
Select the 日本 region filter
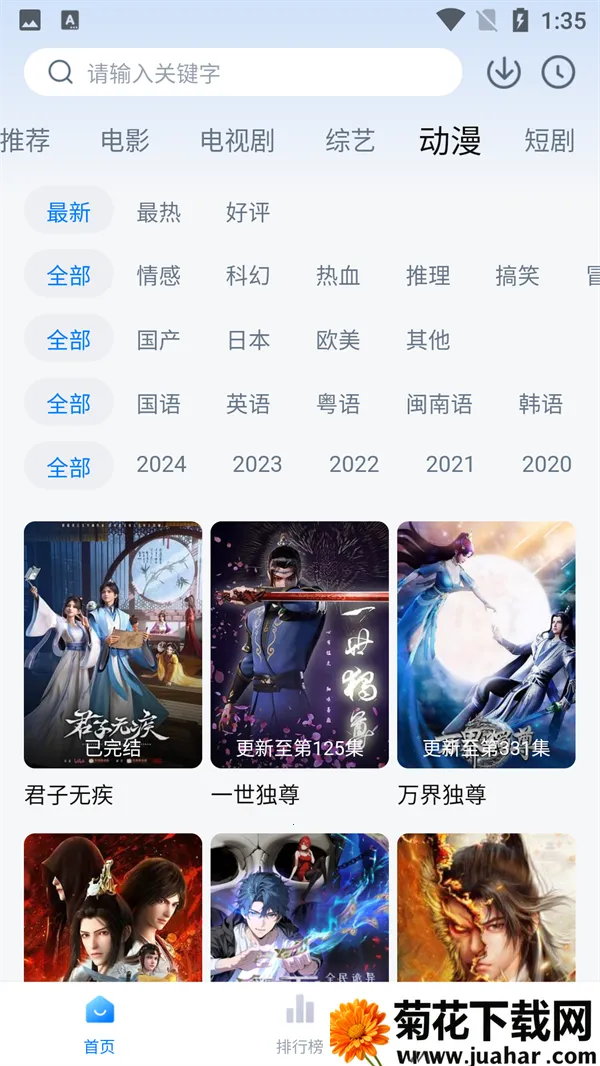point(248,340)
